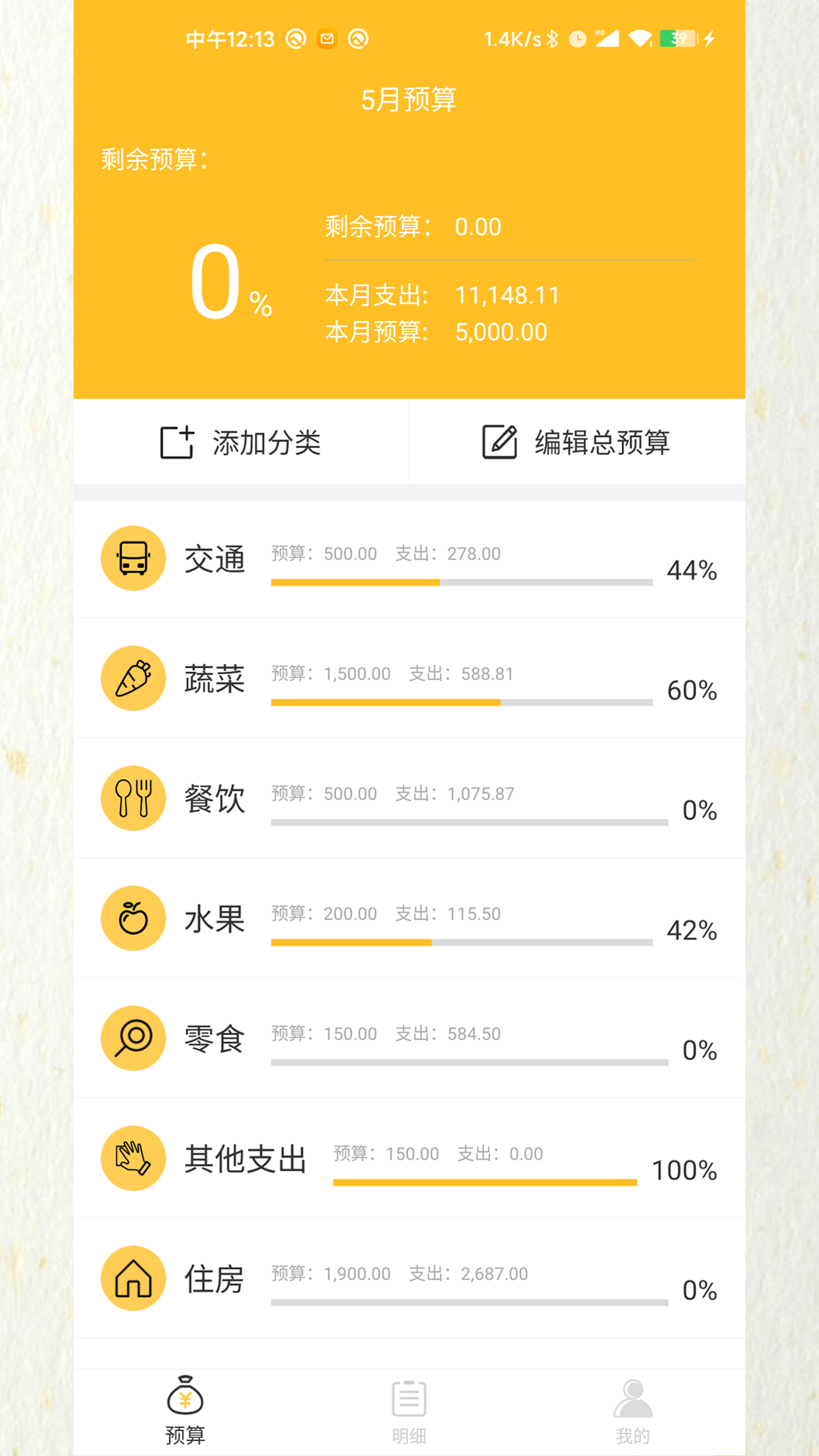Open the 餐饮 utensils category icon

133,799
